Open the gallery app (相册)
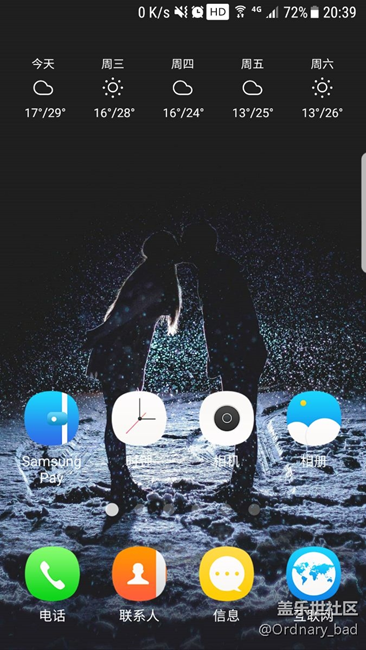This screenshot has height=650, width=366. tap(314, 419)
